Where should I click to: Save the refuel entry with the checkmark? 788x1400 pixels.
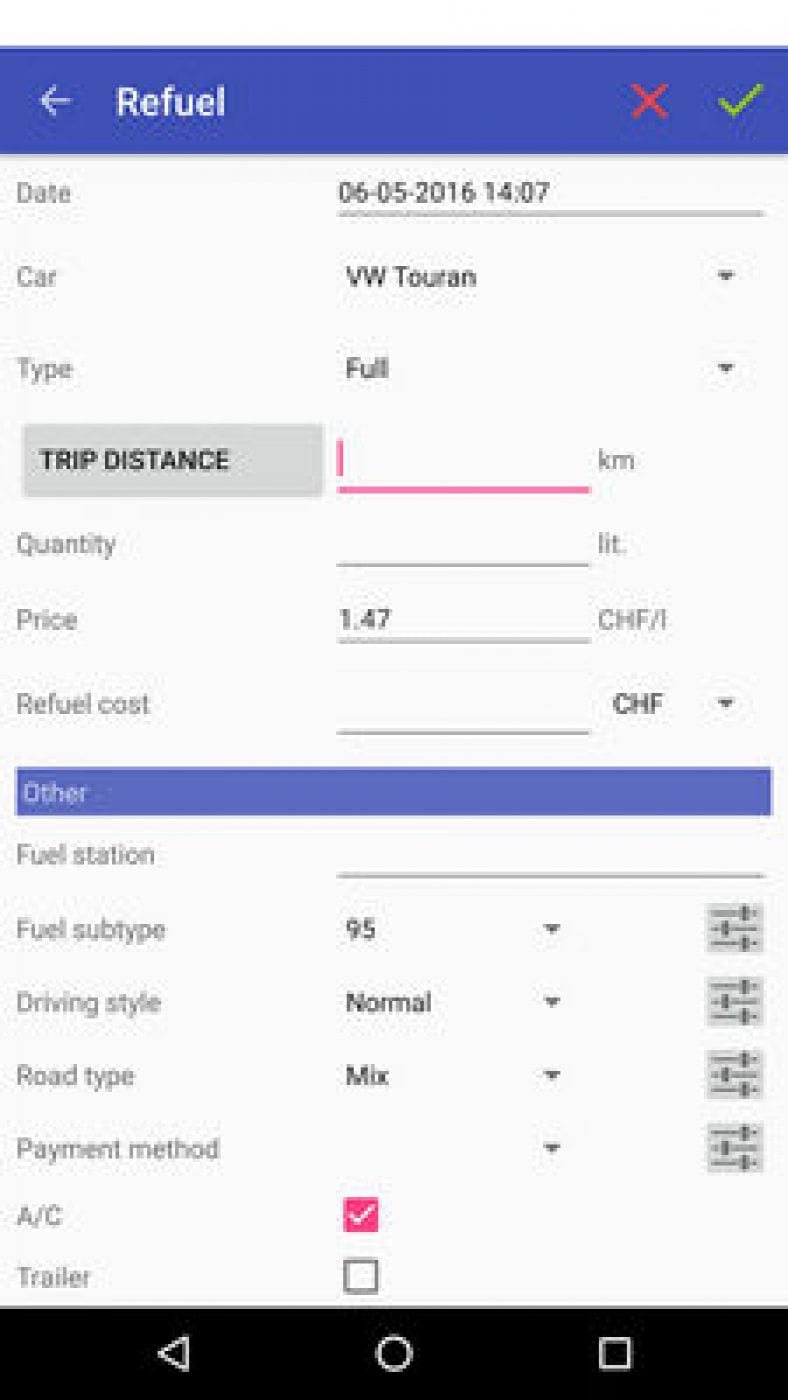tap(740, 100)
